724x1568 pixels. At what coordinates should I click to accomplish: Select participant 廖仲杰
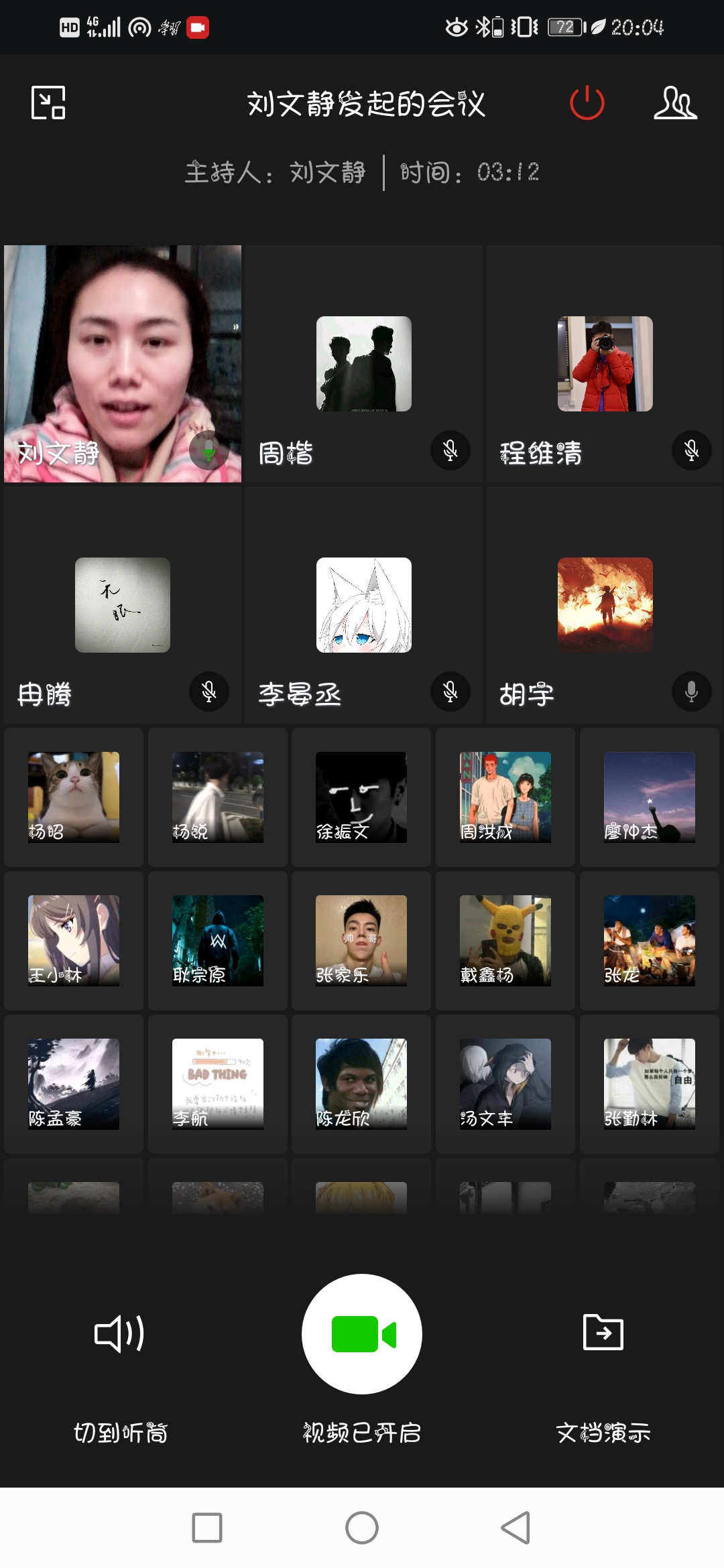point(649,797)
